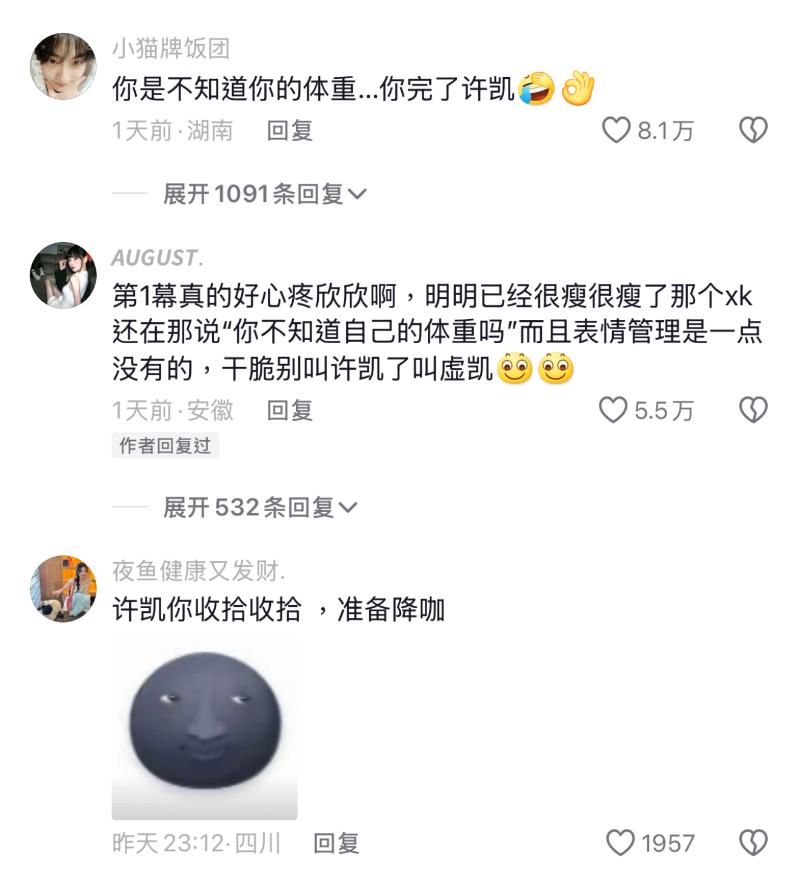Open username 小猫牌饭团

pyautogui.click(x=170, y=49)
